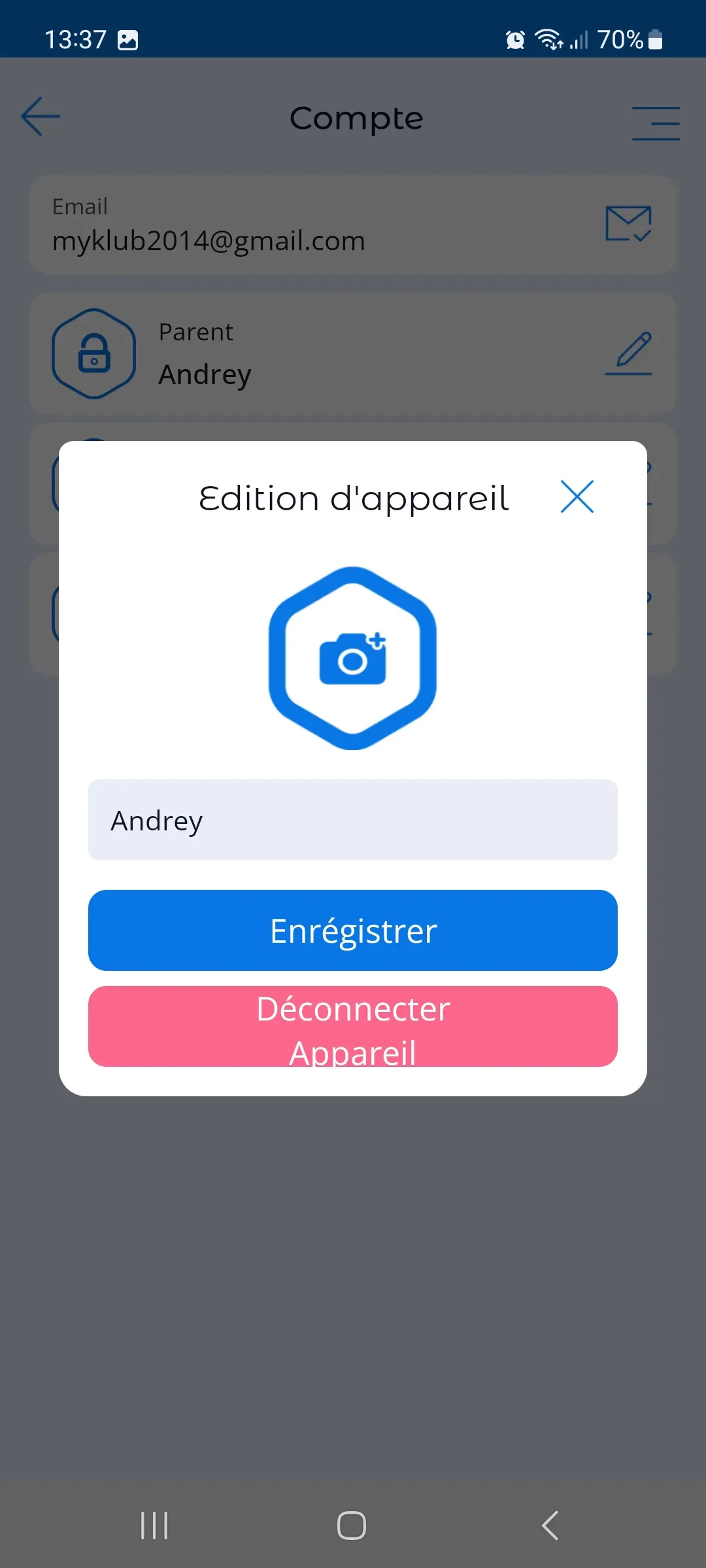Image resolution: width=706 pixels, height=1568 pixels.
Task: Open the system home button
Action: pyautogui.click(x=352, y=1526)
